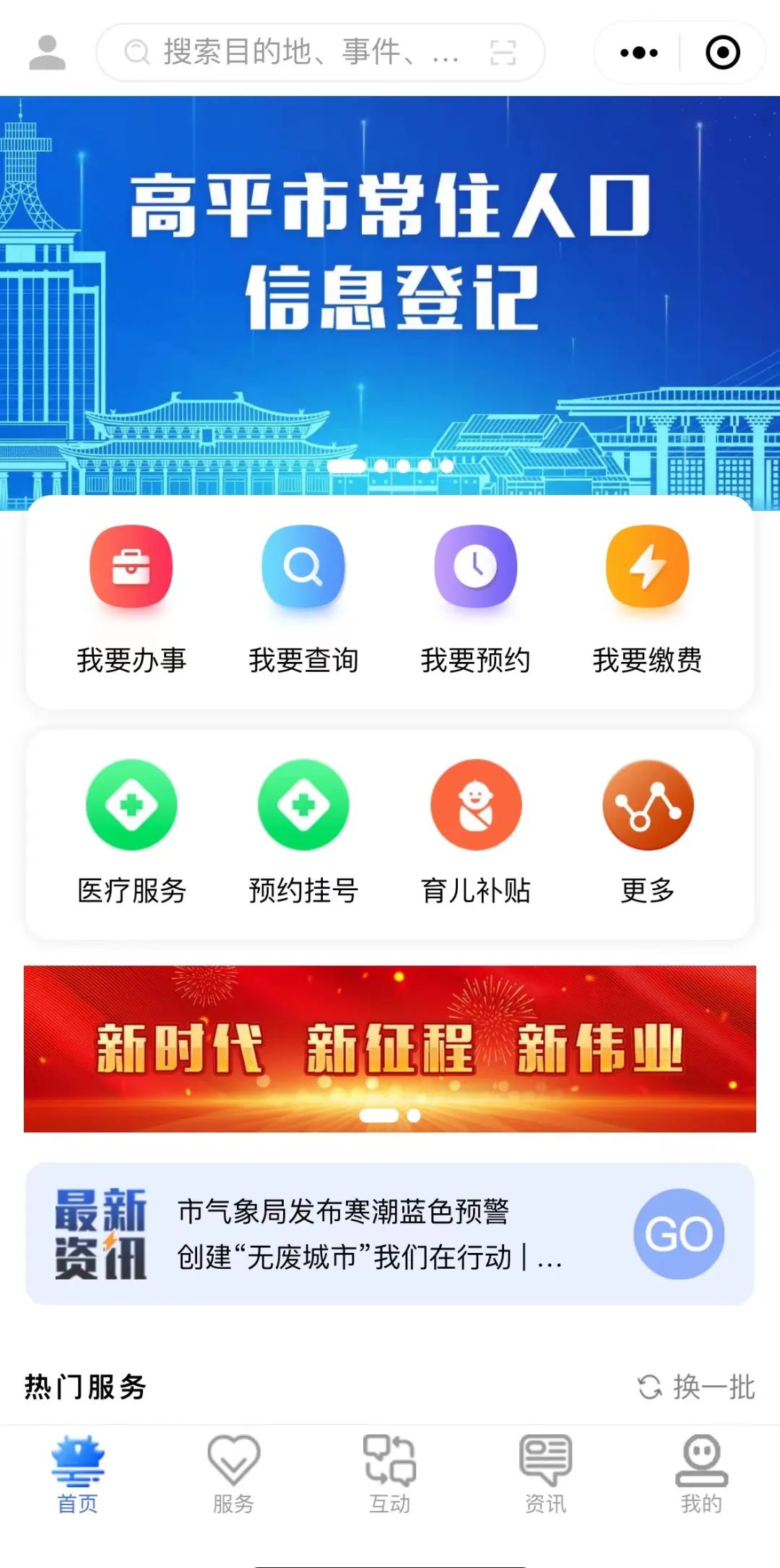Select 预约挂号 service

click(303, 831)
